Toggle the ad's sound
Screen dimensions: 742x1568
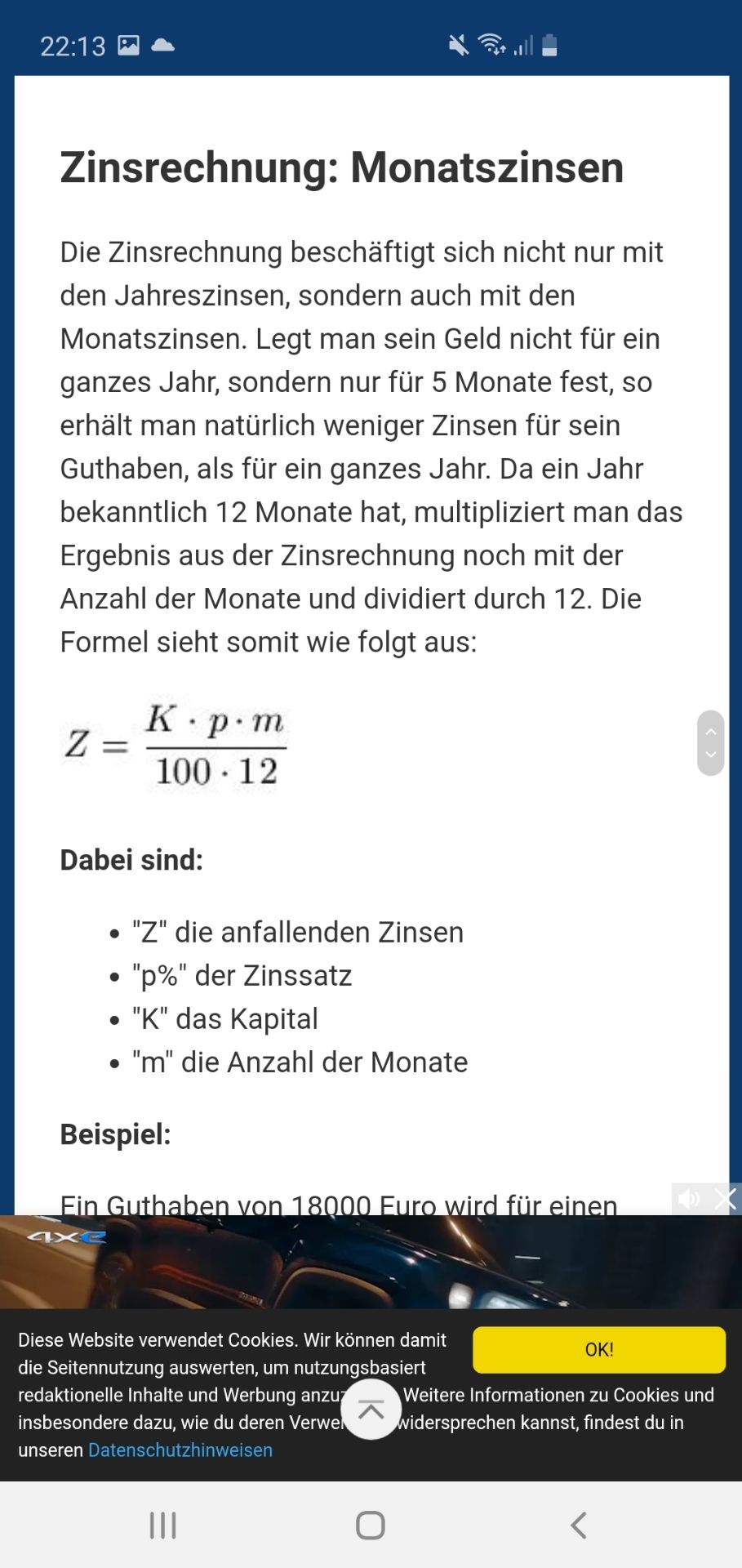coord(690,1198)
